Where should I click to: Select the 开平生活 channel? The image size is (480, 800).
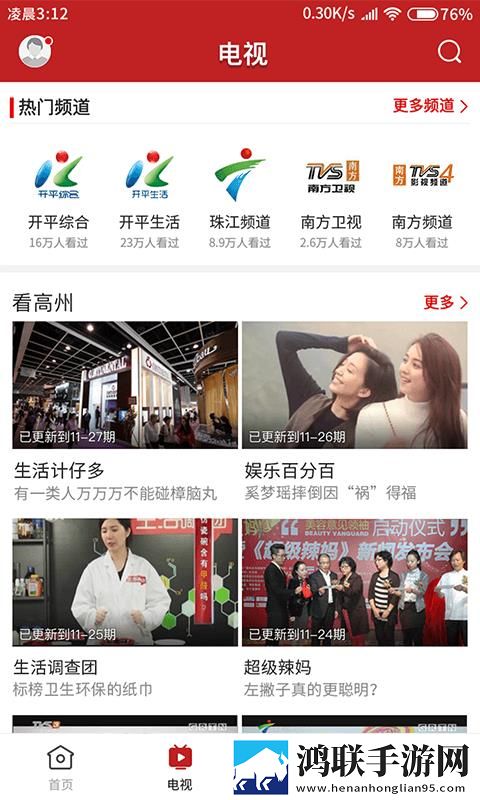149,198
